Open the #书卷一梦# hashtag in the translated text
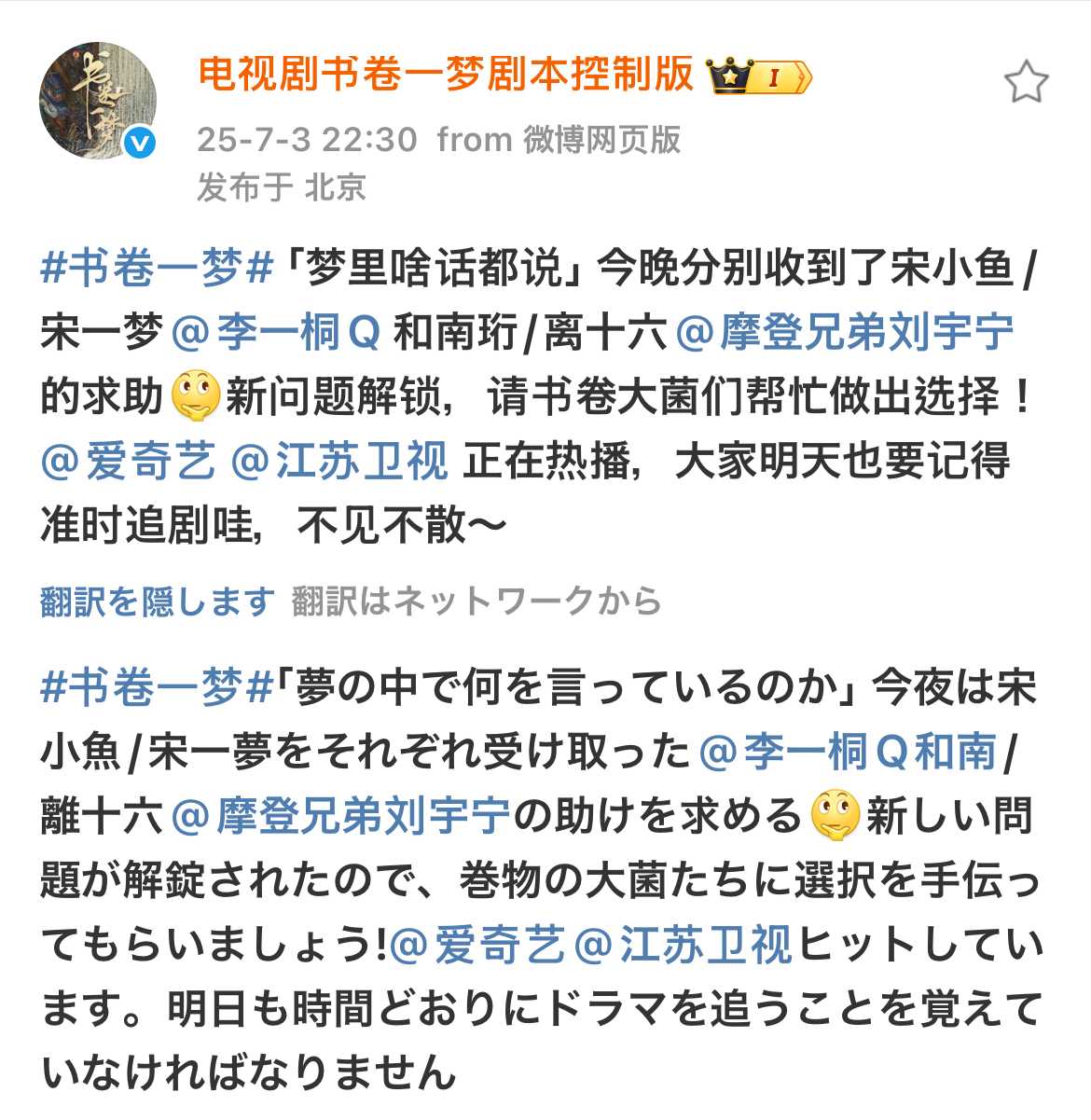The width and height of the screenshot is (1091, 1120). pos(156,688)
